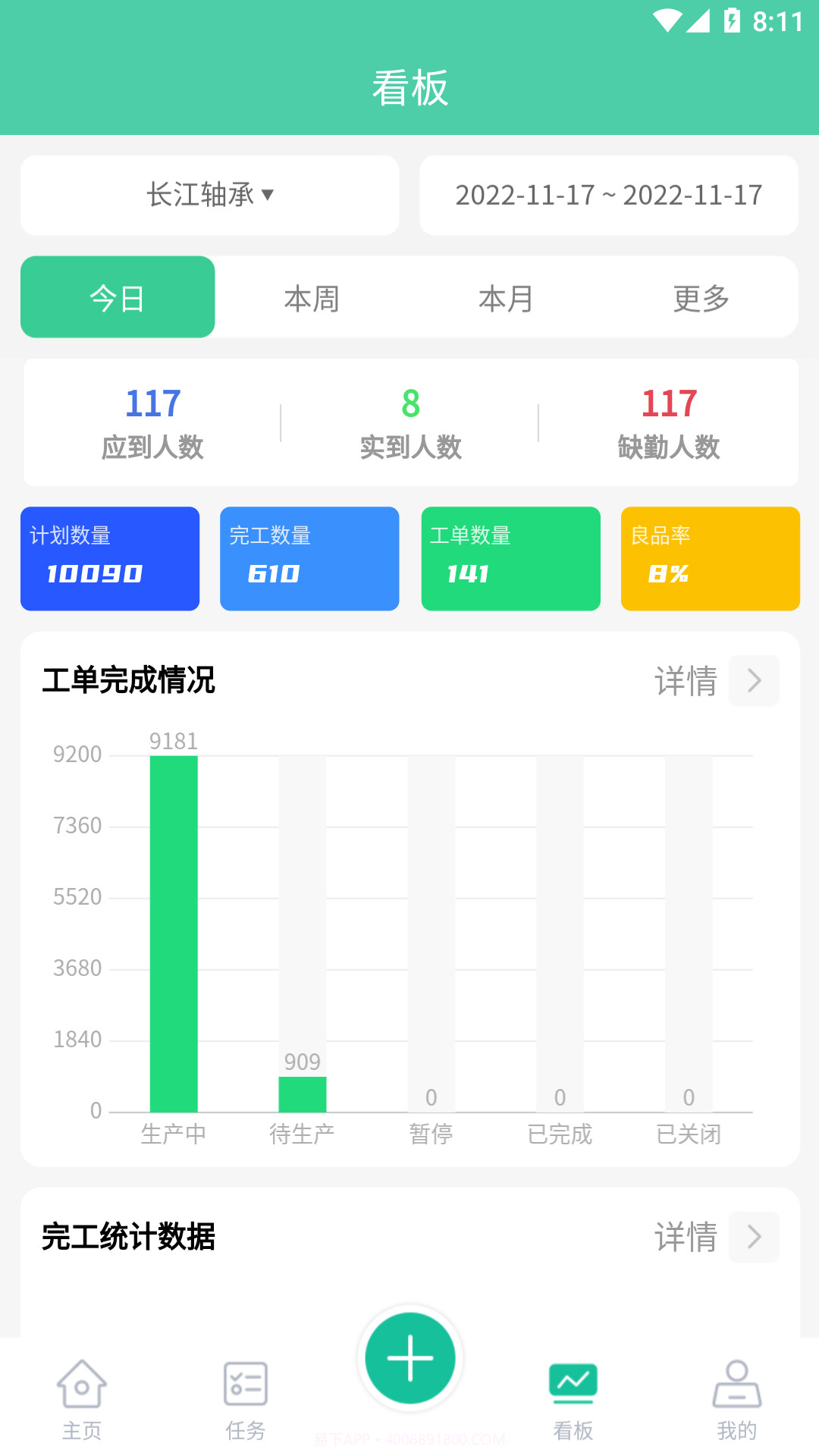Click 详情 next to 完工统计数据
The height and width of the screenshot is (1456, 819).
[686, 1237]
